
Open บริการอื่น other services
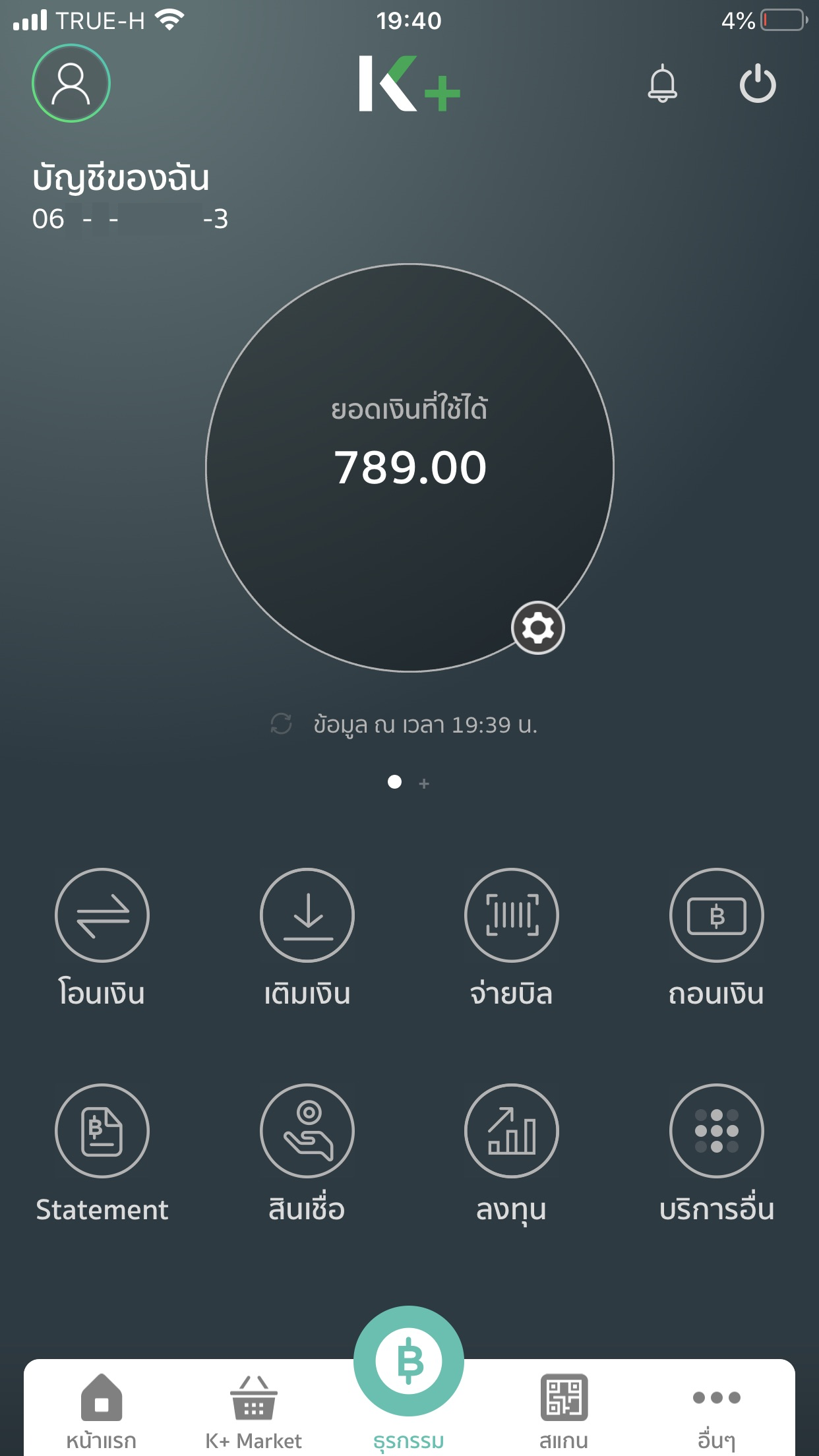(717, 1154)
